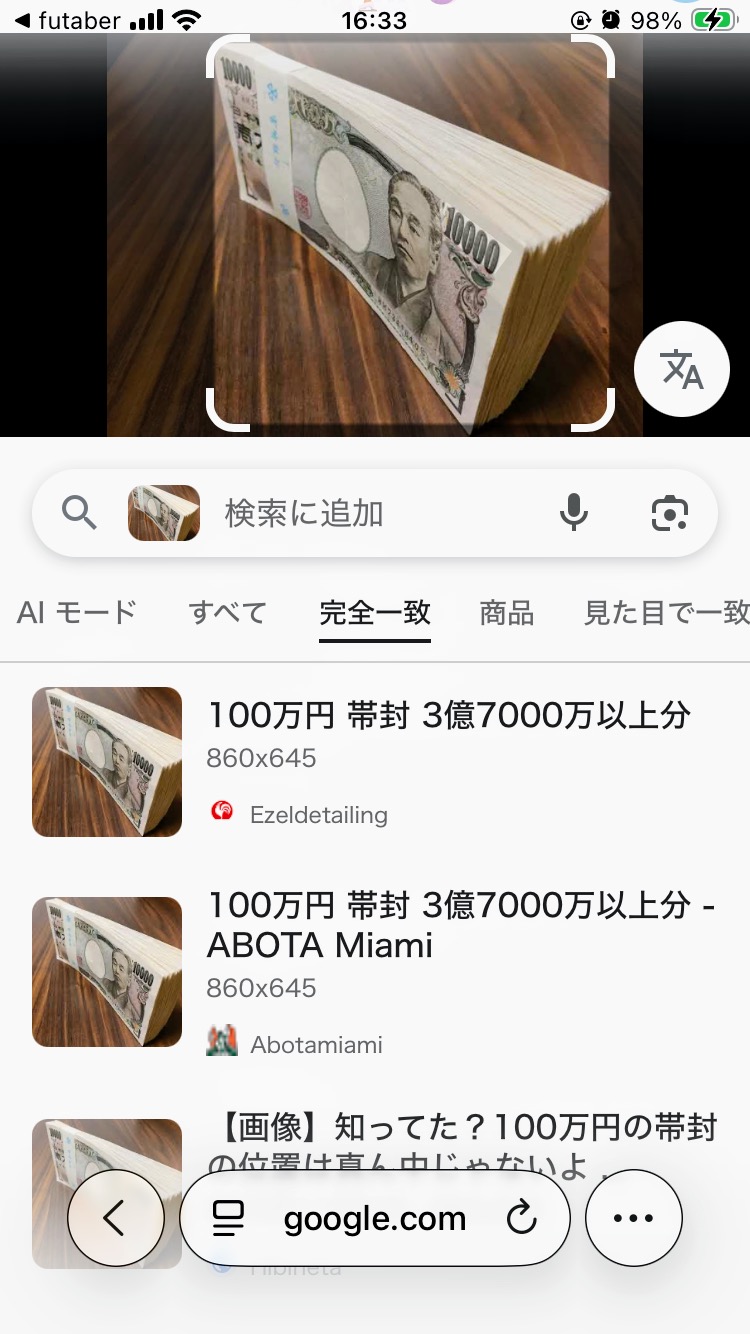The width and height of the screenshot is (750, 1334).
Task: Open the ABOTA Miami search result
Action: (460, 924)
